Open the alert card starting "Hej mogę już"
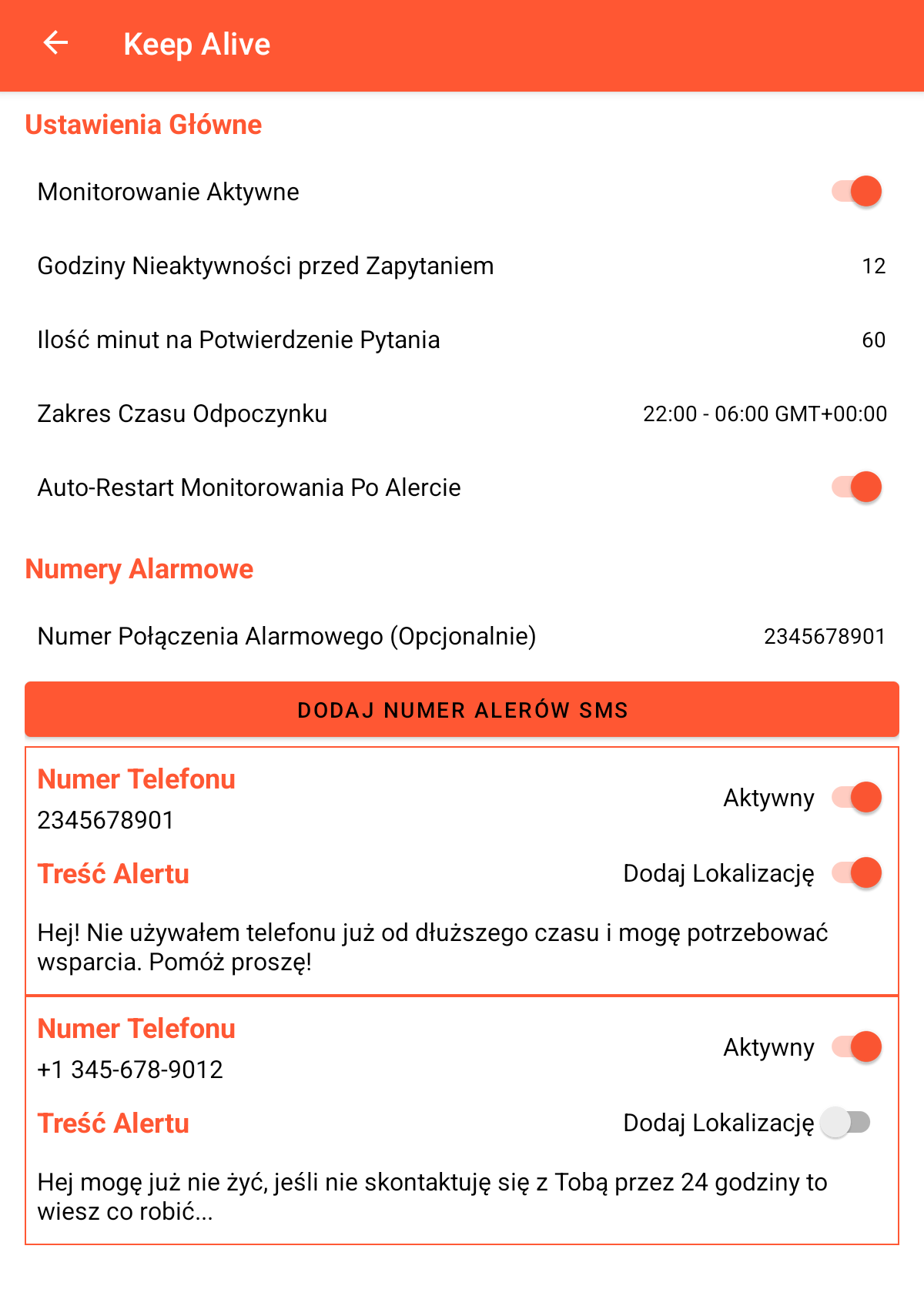 (431, 1197)
